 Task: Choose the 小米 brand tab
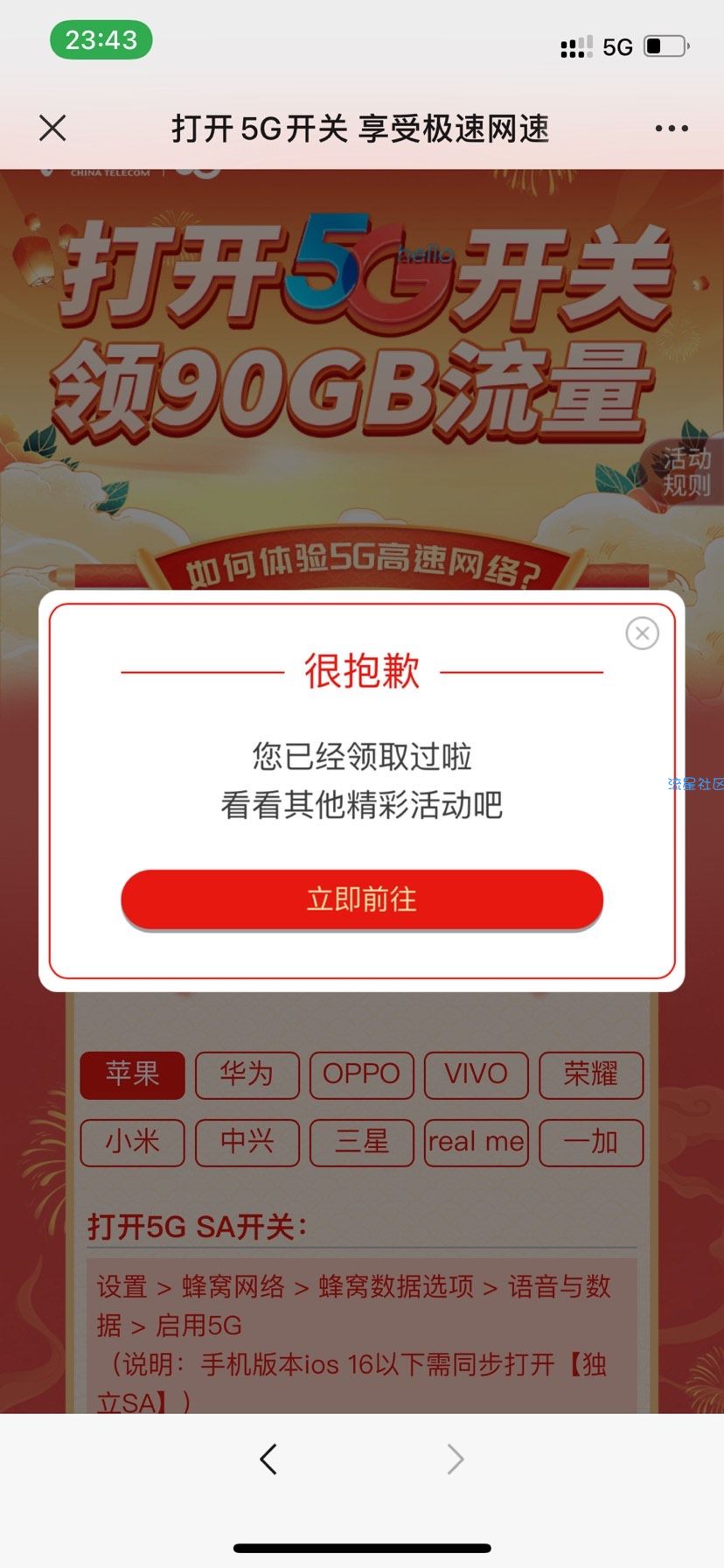pyautogui.click(x=132, y=1142)
